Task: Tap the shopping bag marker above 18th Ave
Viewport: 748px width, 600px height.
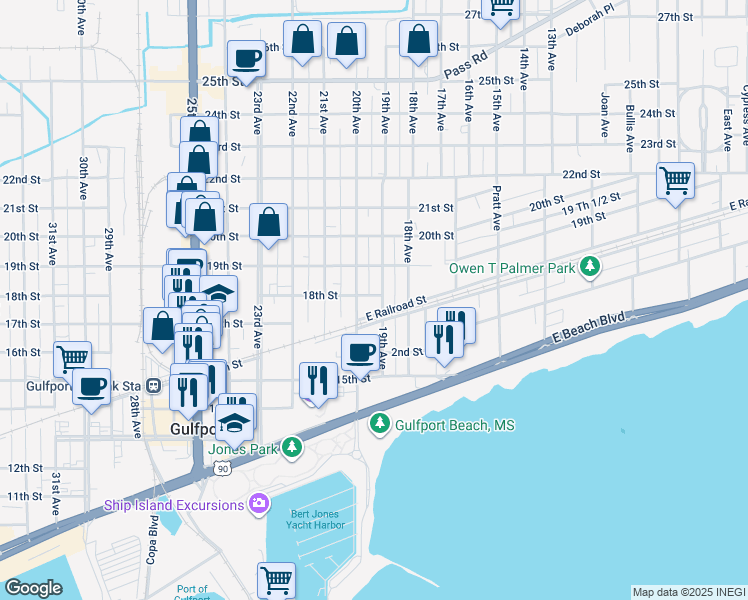Action: click(x=418, y=41)
